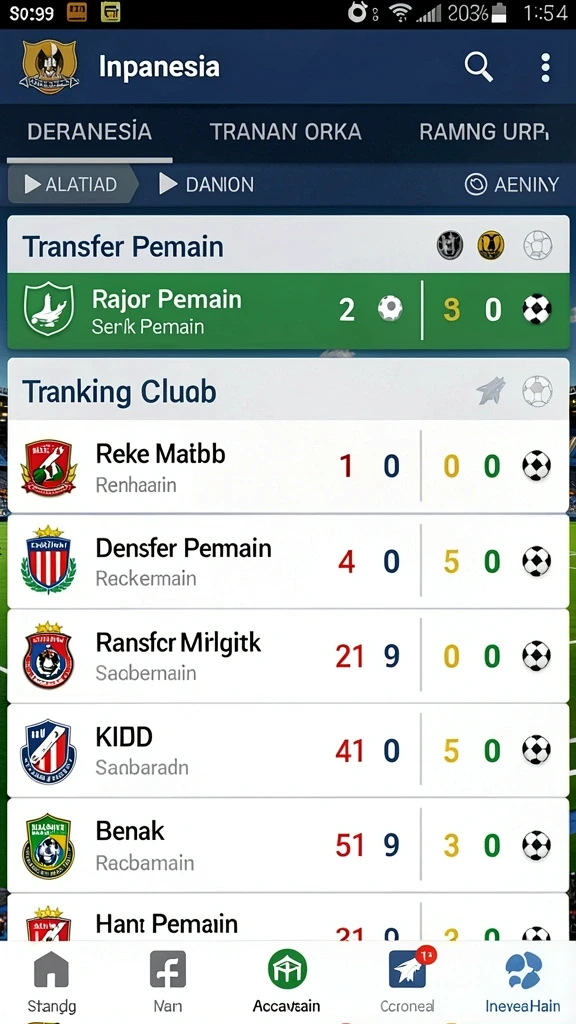Tap the ALATIAD chip
576x1024 pixels.
[72, 184]
